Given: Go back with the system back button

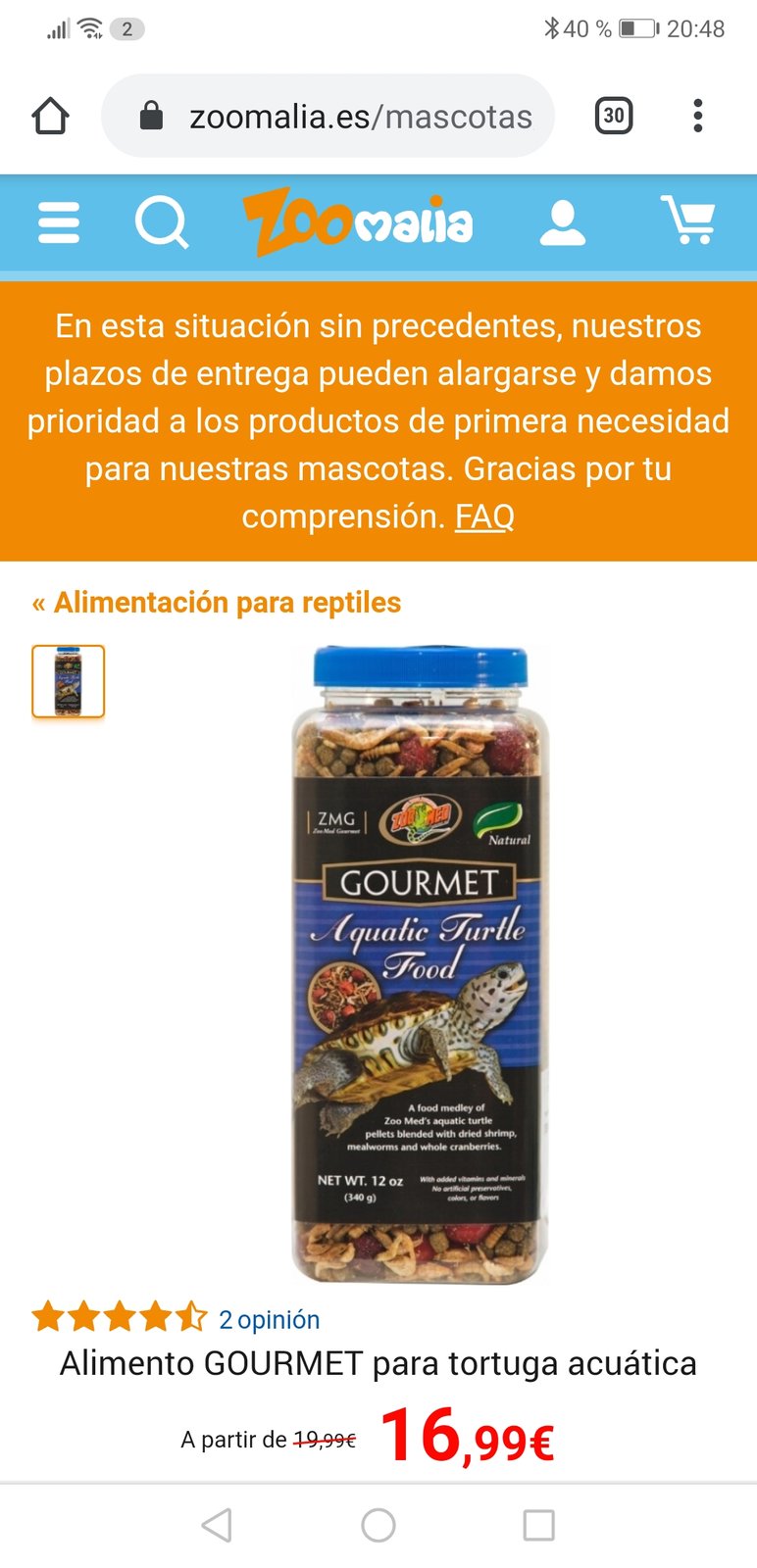Looking at the screenshot, I should pos(217,1525).
